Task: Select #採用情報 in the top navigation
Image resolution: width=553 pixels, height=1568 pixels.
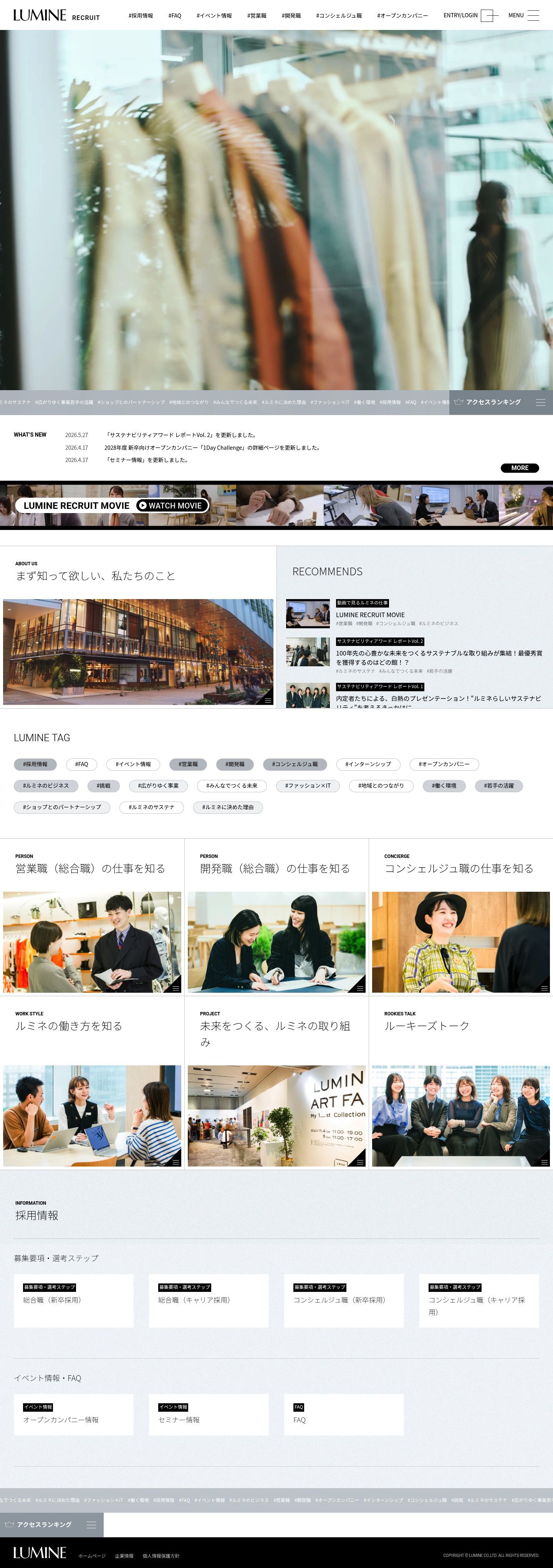Action: pyautogui.click(x=141, y=16)
